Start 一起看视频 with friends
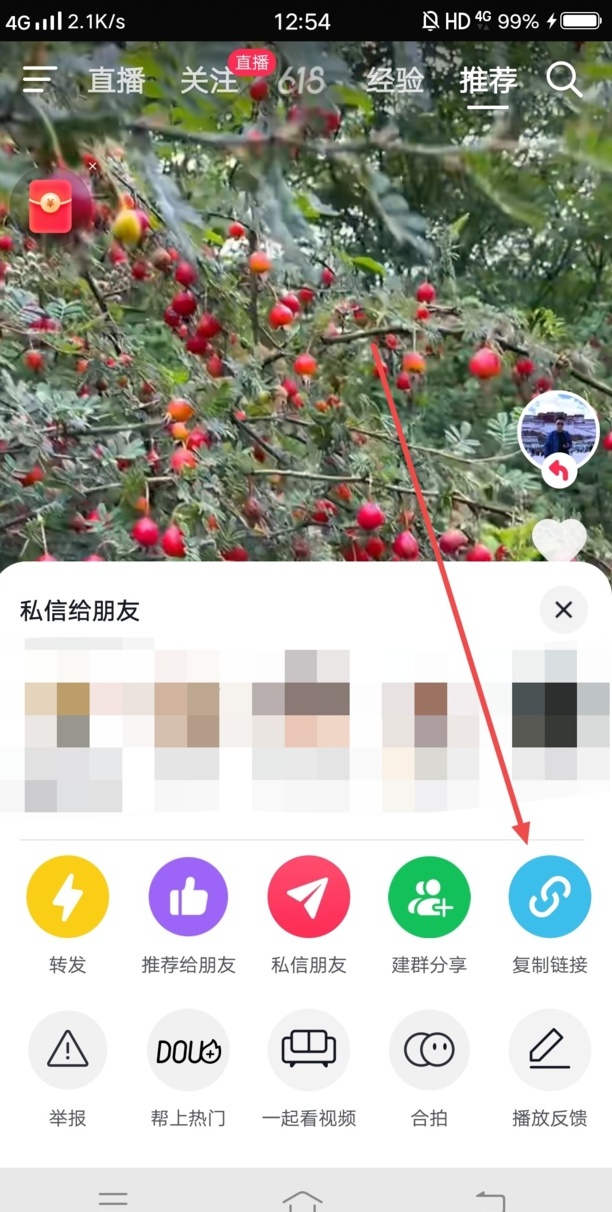Viewport: 612px width, 1212px height. click(x=309, y=1050)
